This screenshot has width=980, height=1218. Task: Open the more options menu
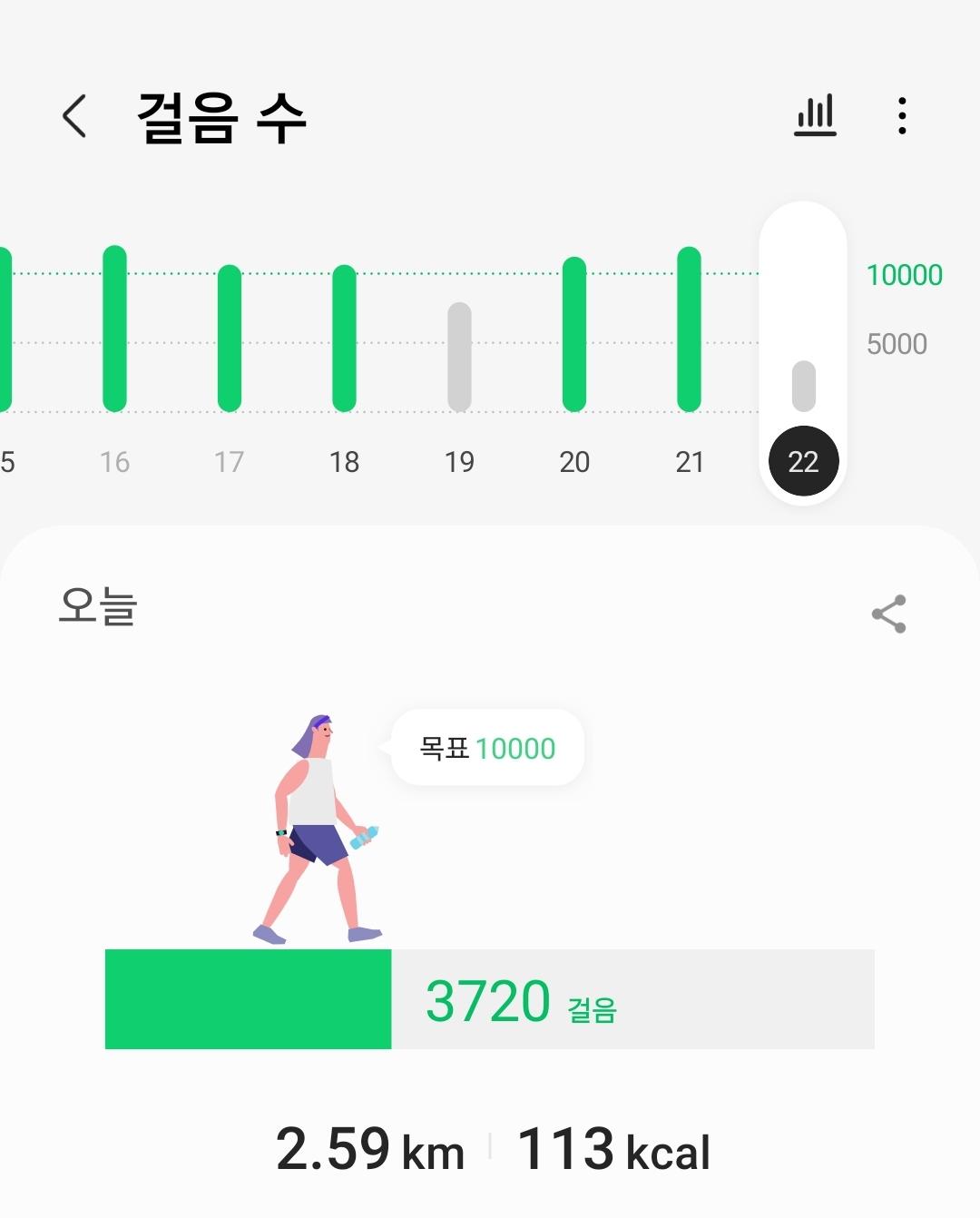coord(901,116)
